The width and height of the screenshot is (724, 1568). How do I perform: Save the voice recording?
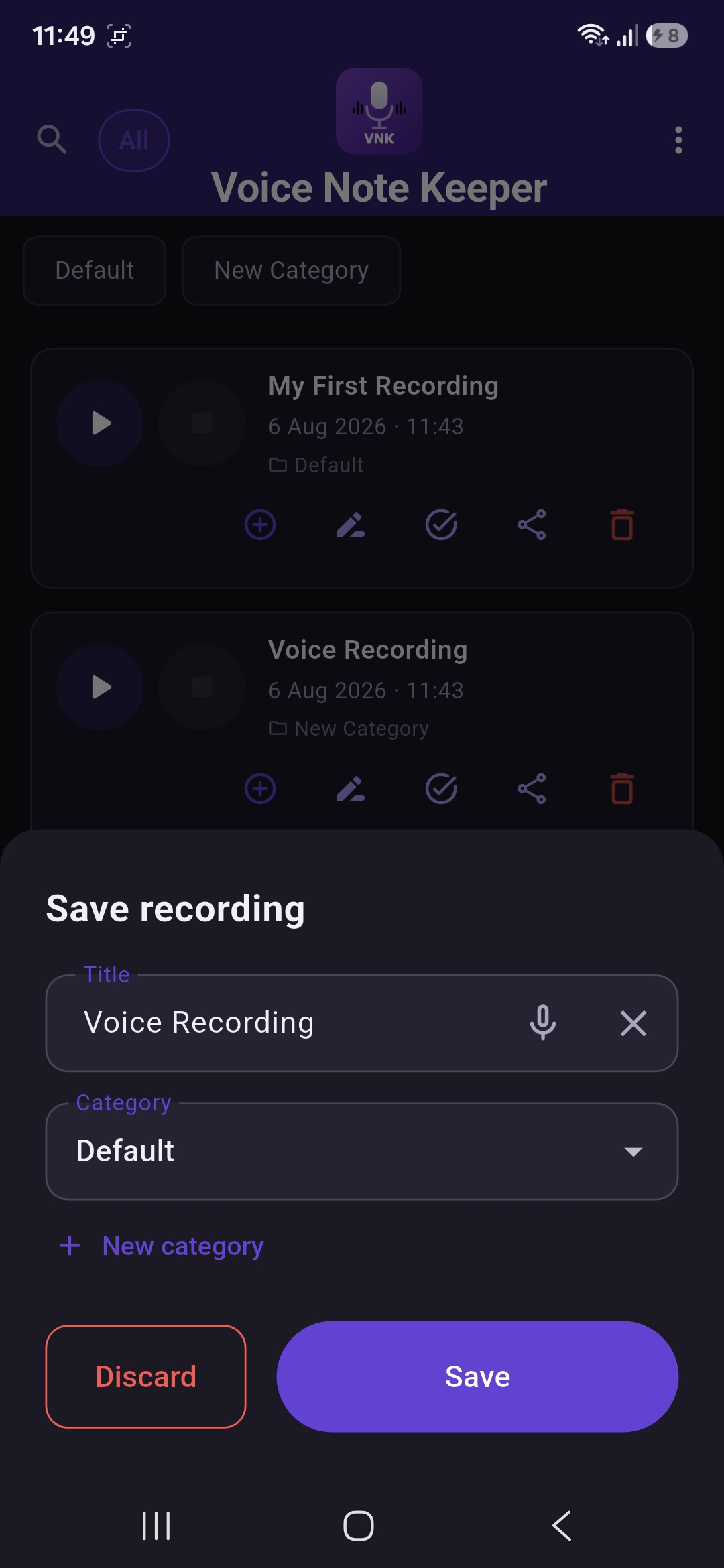(x=477, y=1376)
